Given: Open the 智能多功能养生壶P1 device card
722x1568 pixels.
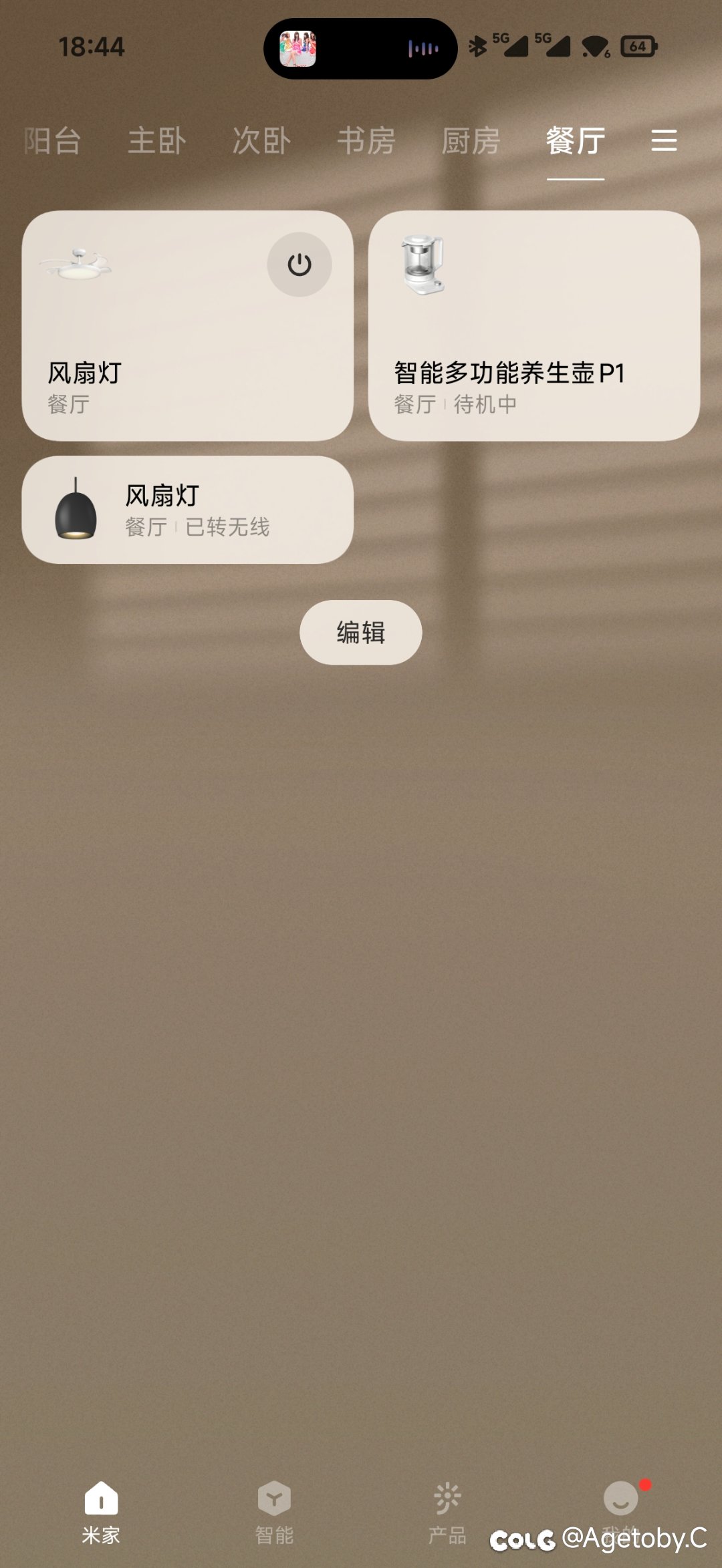Looking at the screenshot, I should (x=533, y=325).
